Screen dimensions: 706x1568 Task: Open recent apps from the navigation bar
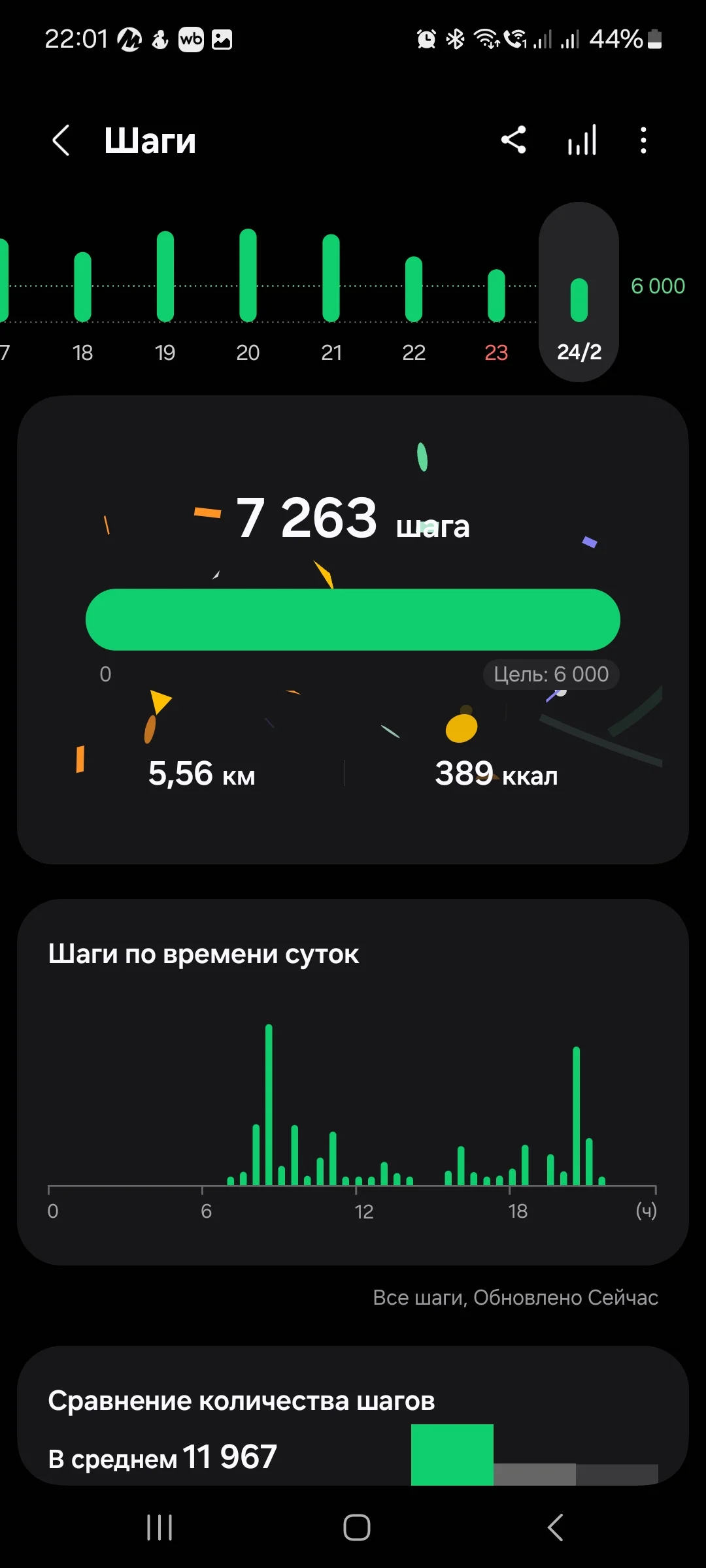tap(160, 1527)
